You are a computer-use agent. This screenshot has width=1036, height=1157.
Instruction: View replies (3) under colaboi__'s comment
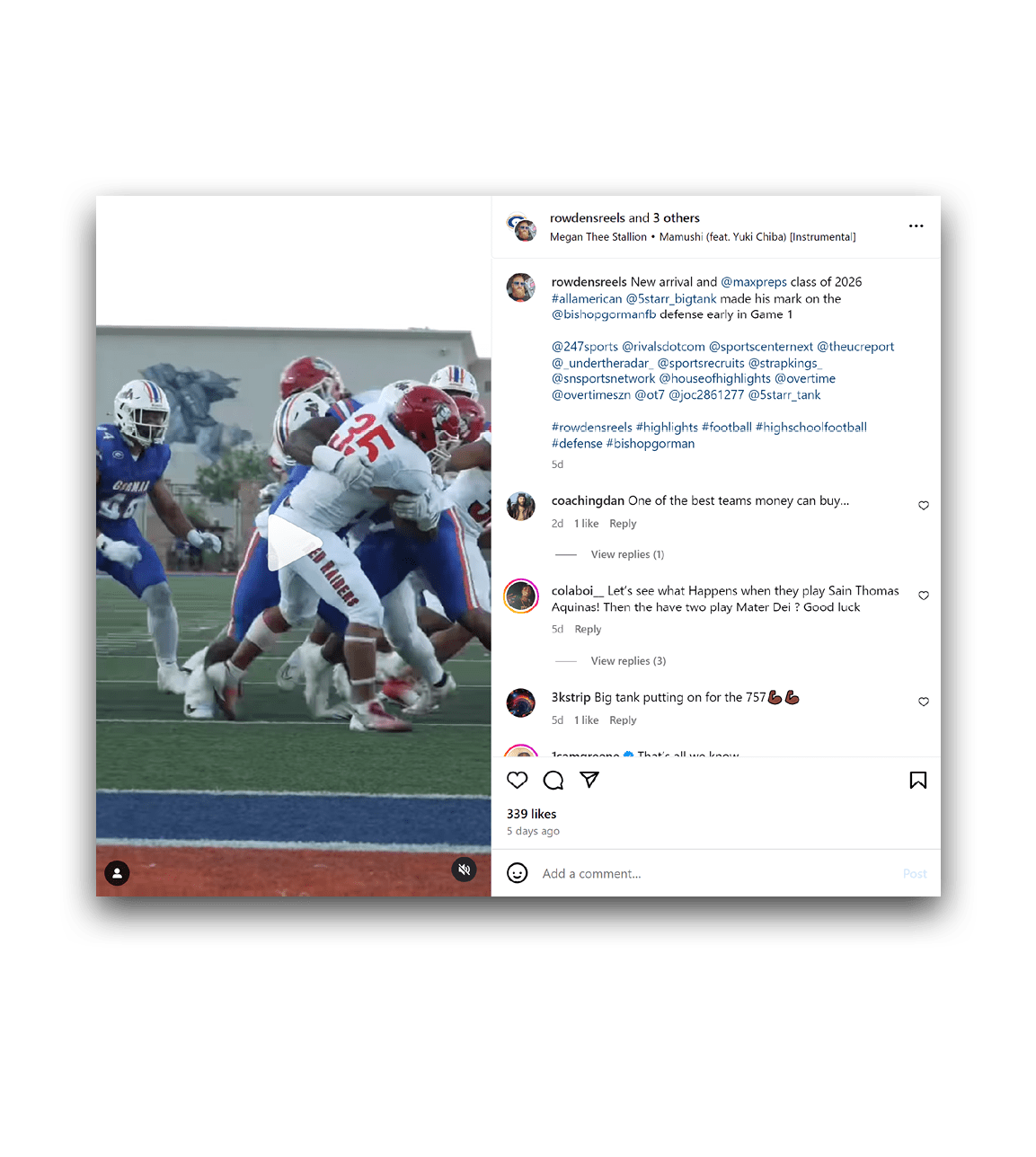(628, 661)
